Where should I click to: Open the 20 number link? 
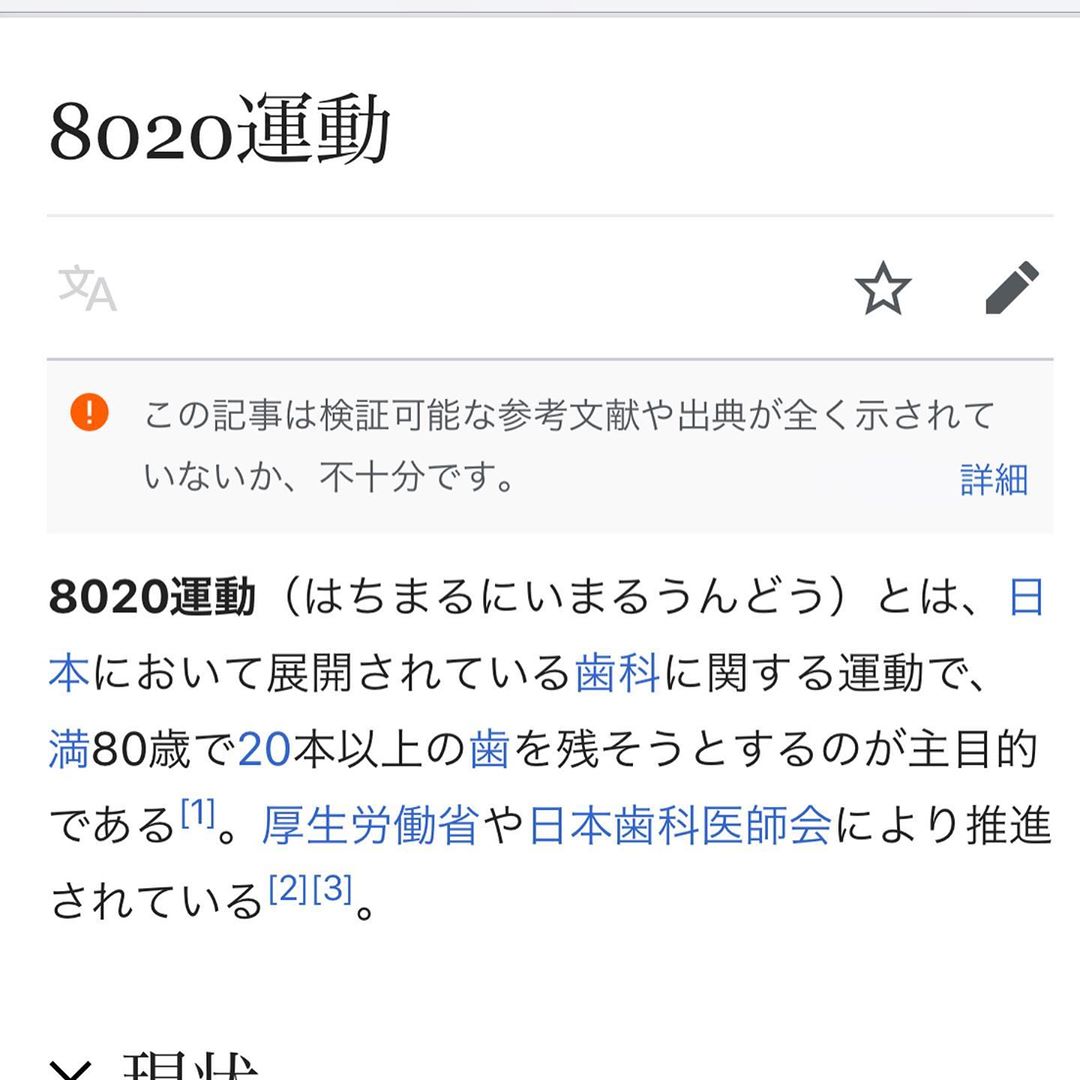pos(265,751)
